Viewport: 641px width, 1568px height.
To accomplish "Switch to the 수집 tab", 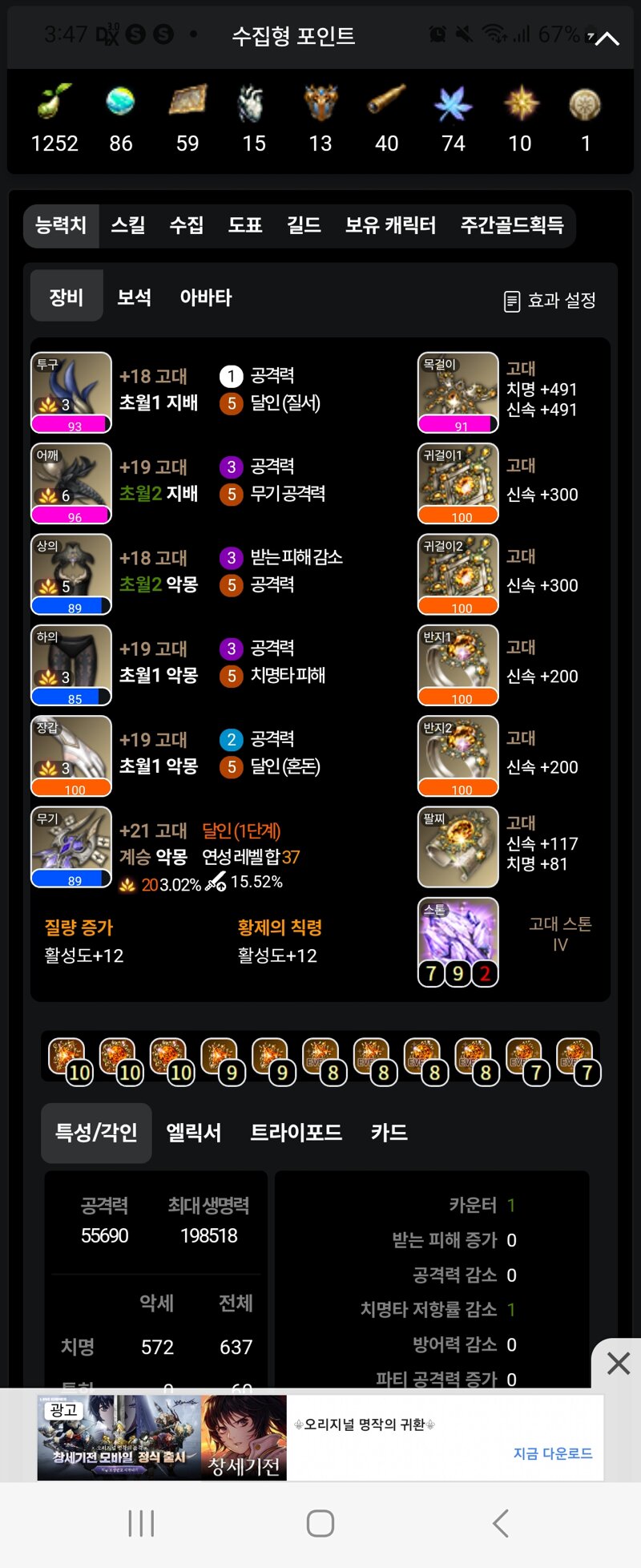I will (187, 225).
